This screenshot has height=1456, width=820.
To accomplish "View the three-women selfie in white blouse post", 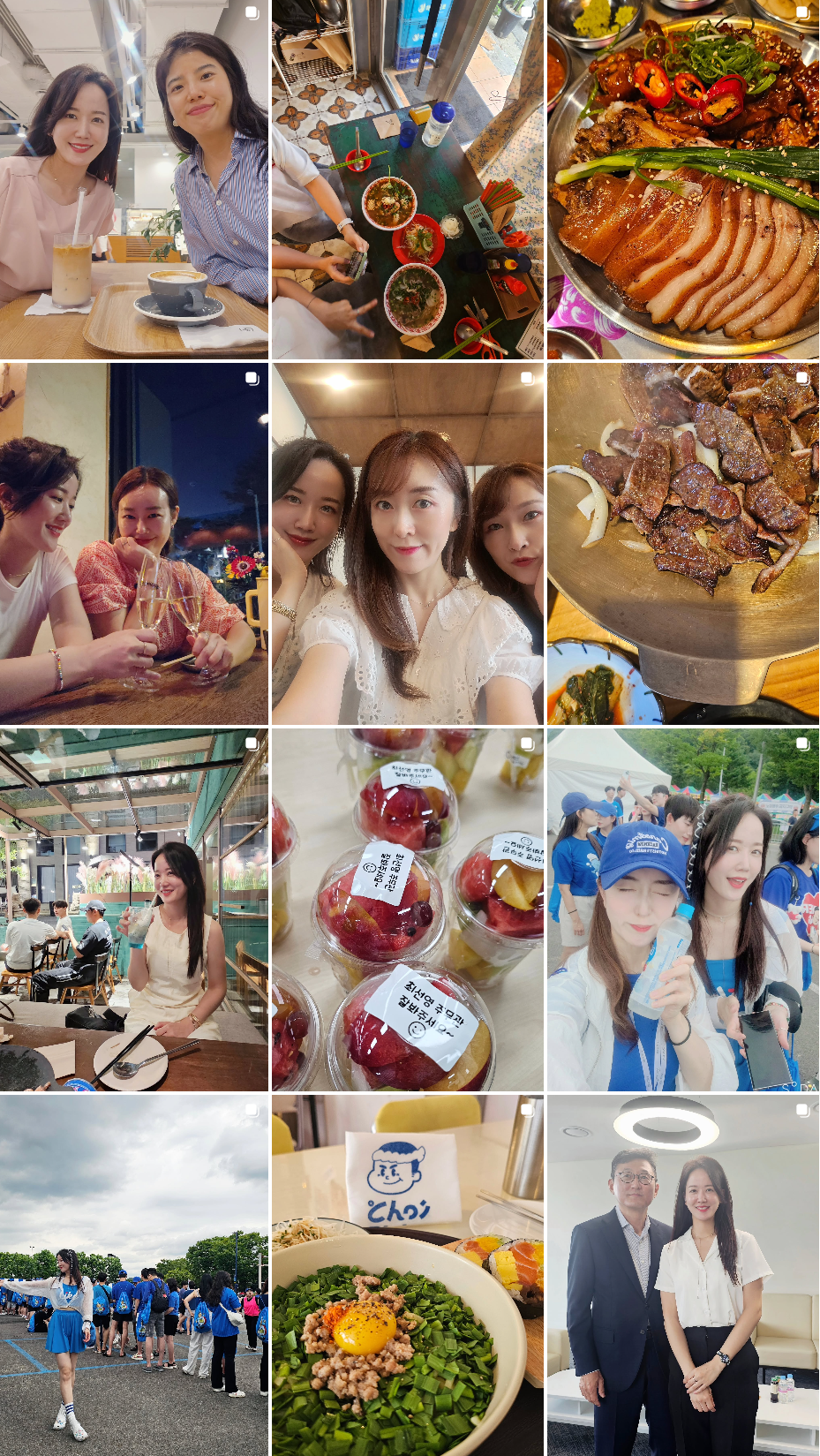I will [x=408, y=544].
